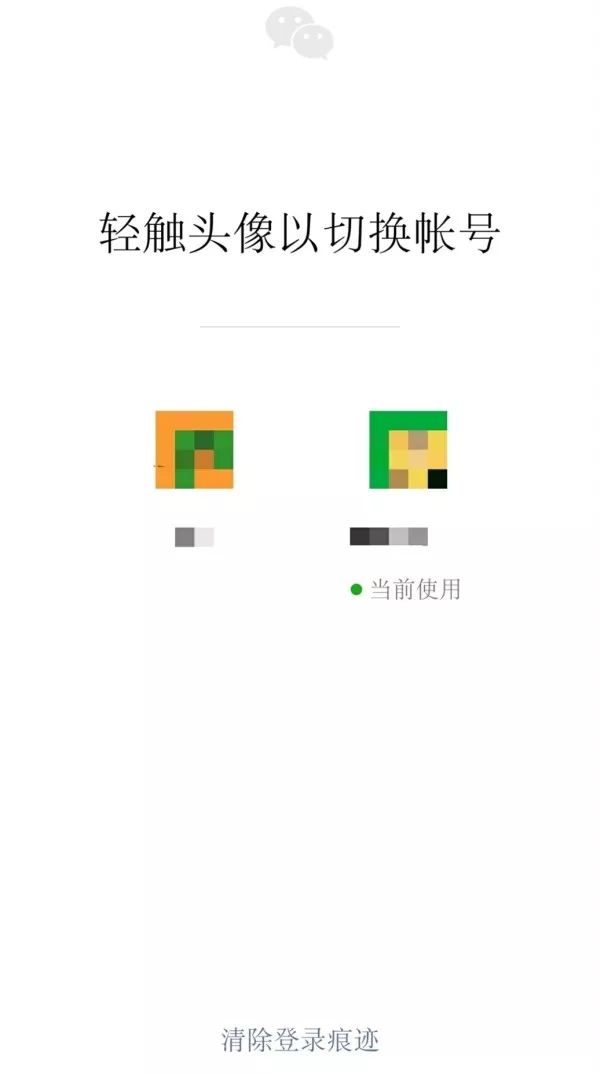Tap 清除登录痕迹 to clear login traces

(x=300, y=1040)
